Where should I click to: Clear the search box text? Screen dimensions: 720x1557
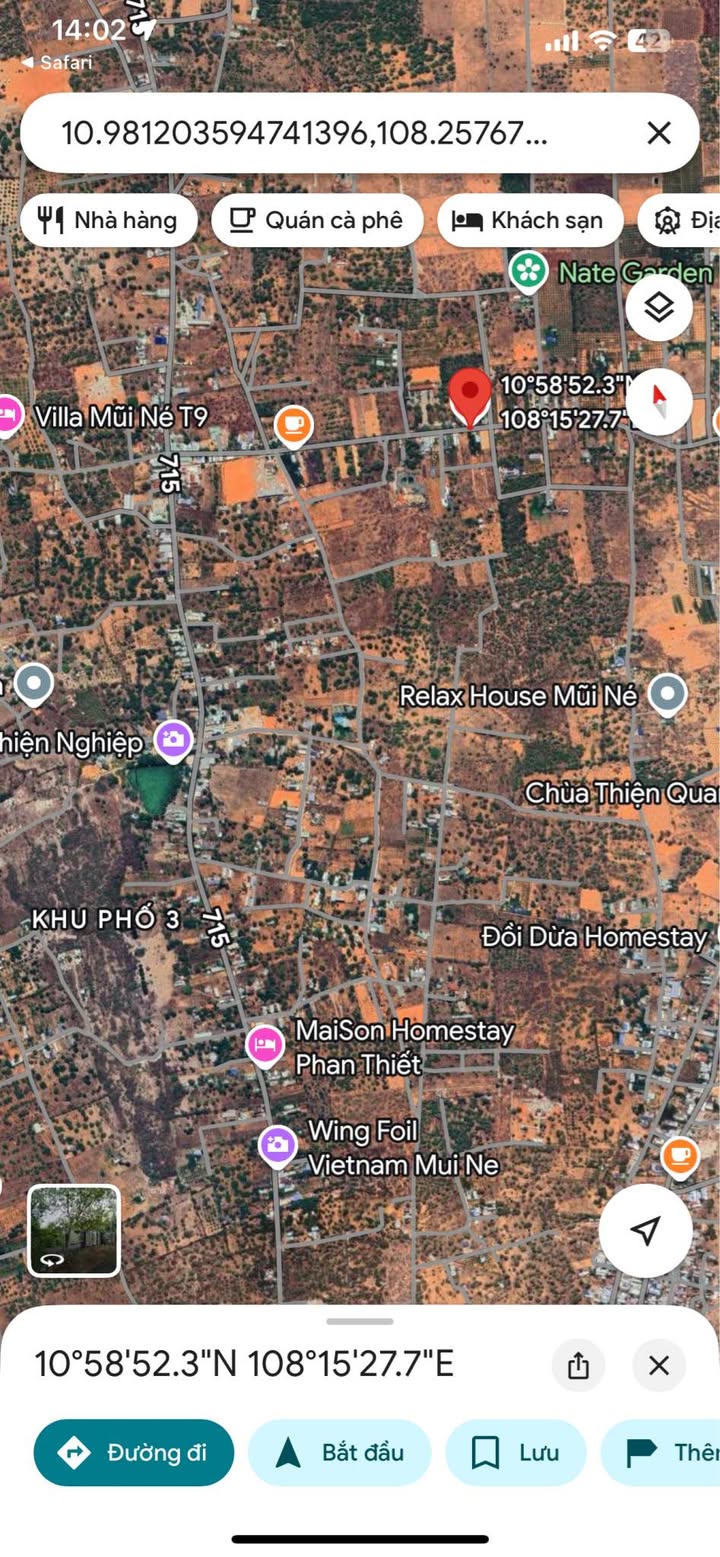(658, 133)
